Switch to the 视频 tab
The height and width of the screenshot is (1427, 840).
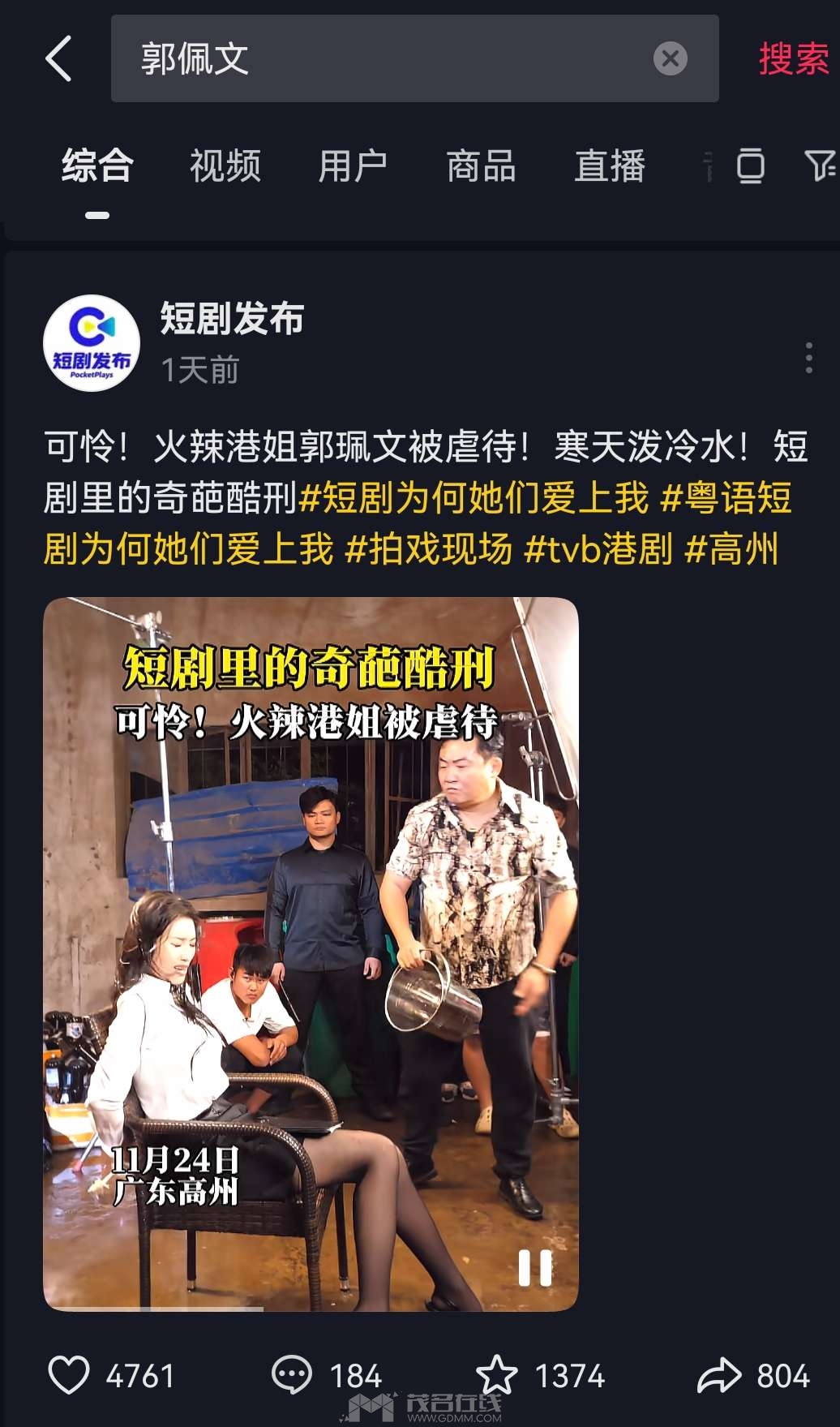(225, 166)
